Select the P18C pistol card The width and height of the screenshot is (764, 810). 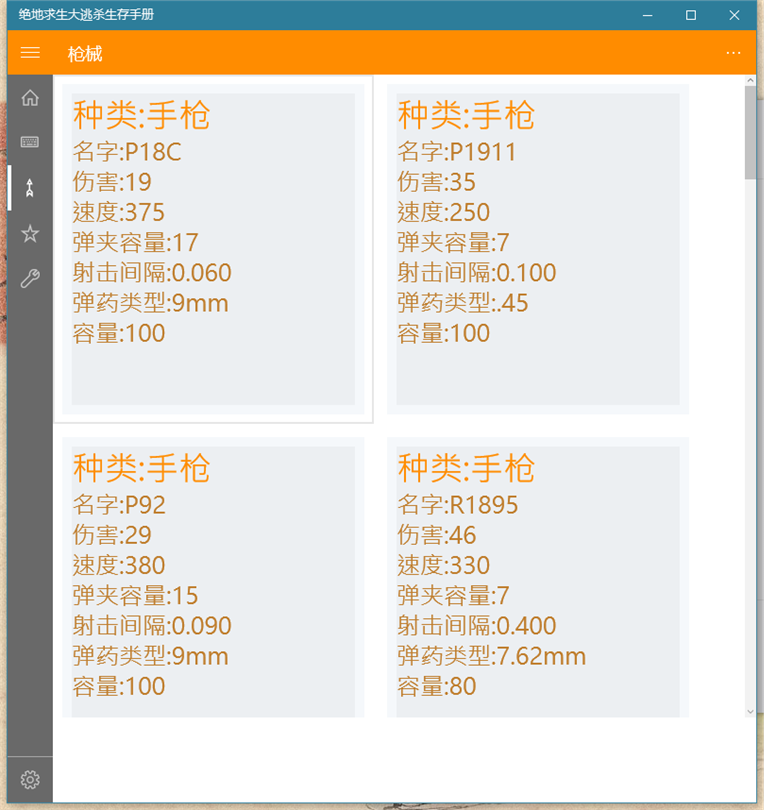tap(213, 249)
